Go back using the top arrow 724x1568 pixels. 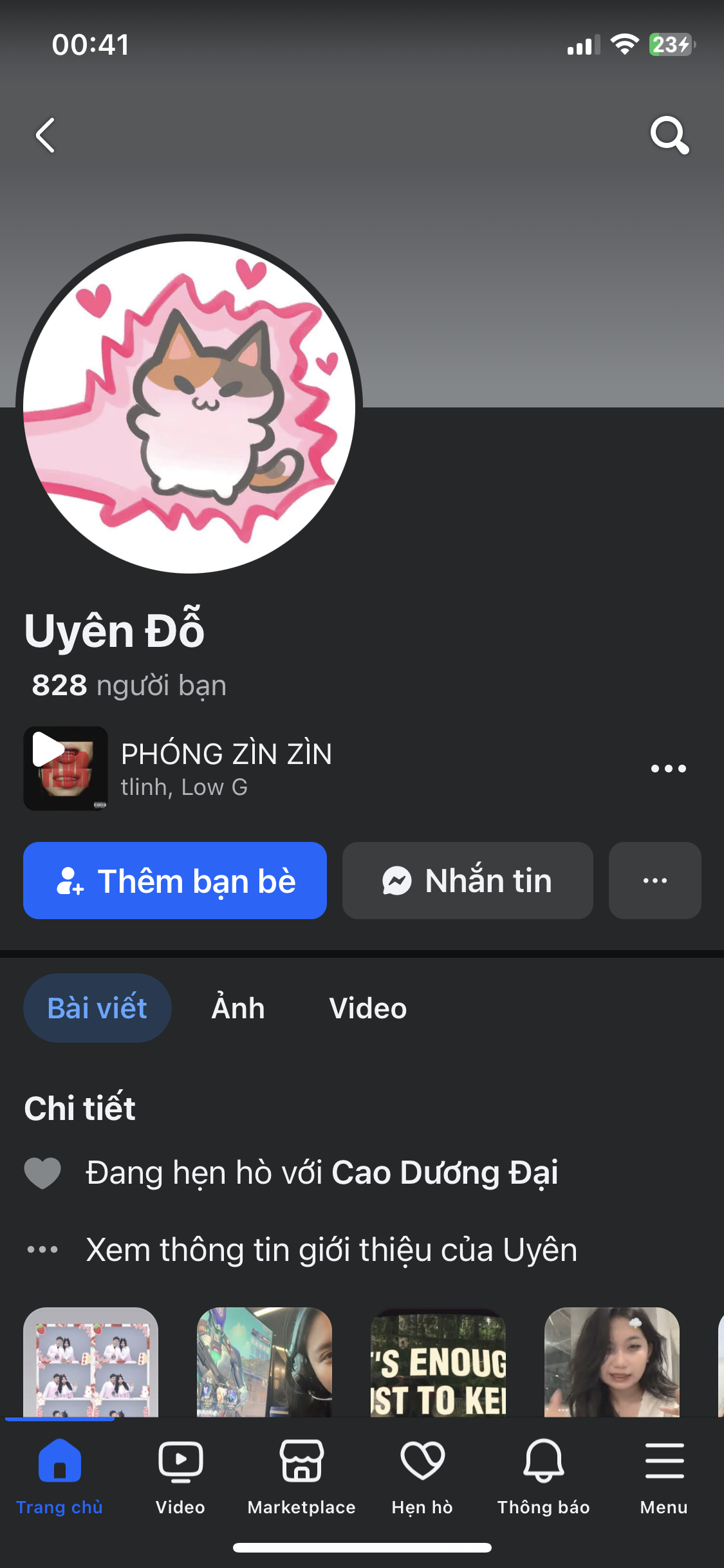coord(45,136)
